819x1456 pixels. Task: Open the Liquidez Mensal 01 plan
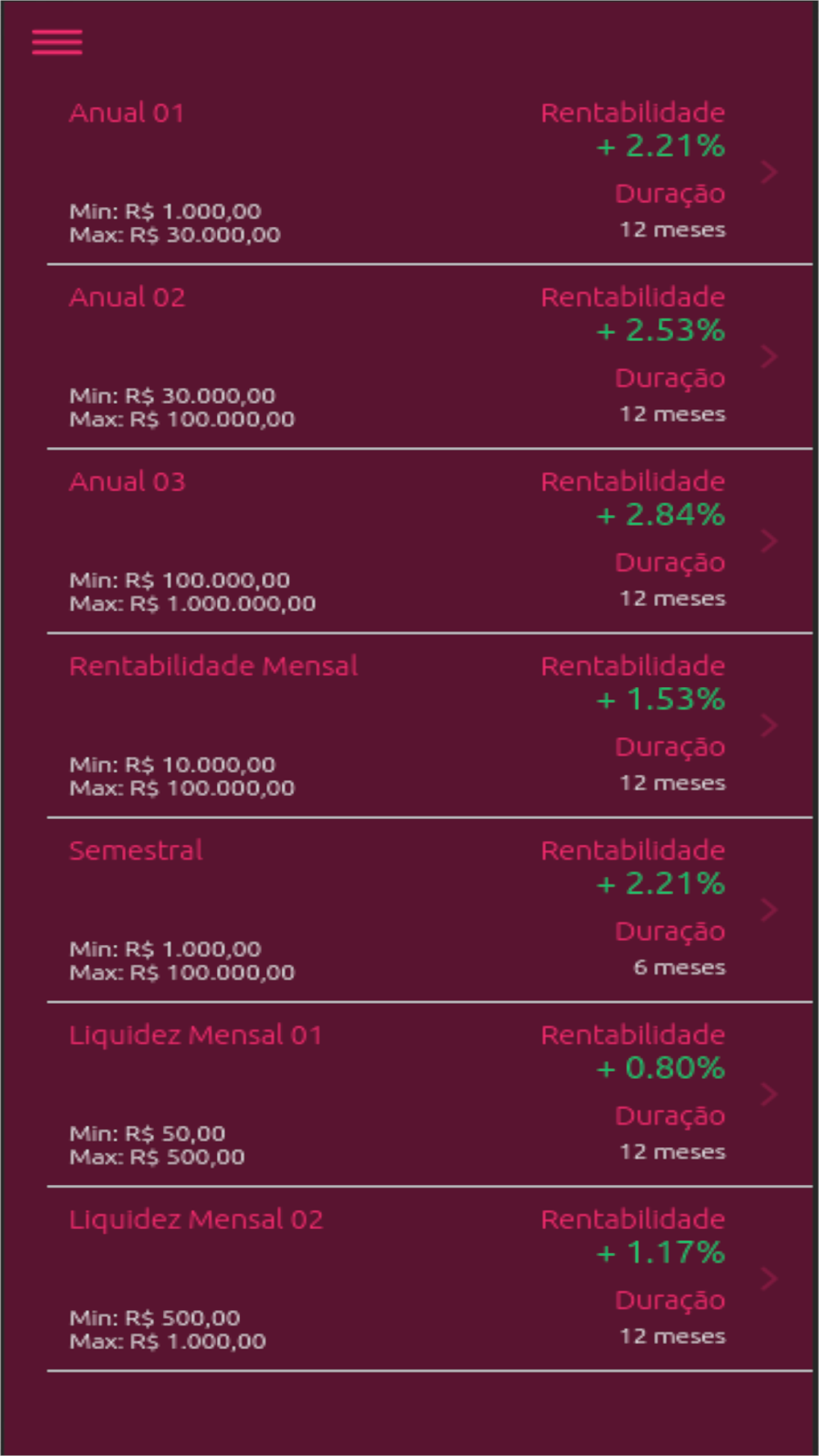(x=430, y=1094)
